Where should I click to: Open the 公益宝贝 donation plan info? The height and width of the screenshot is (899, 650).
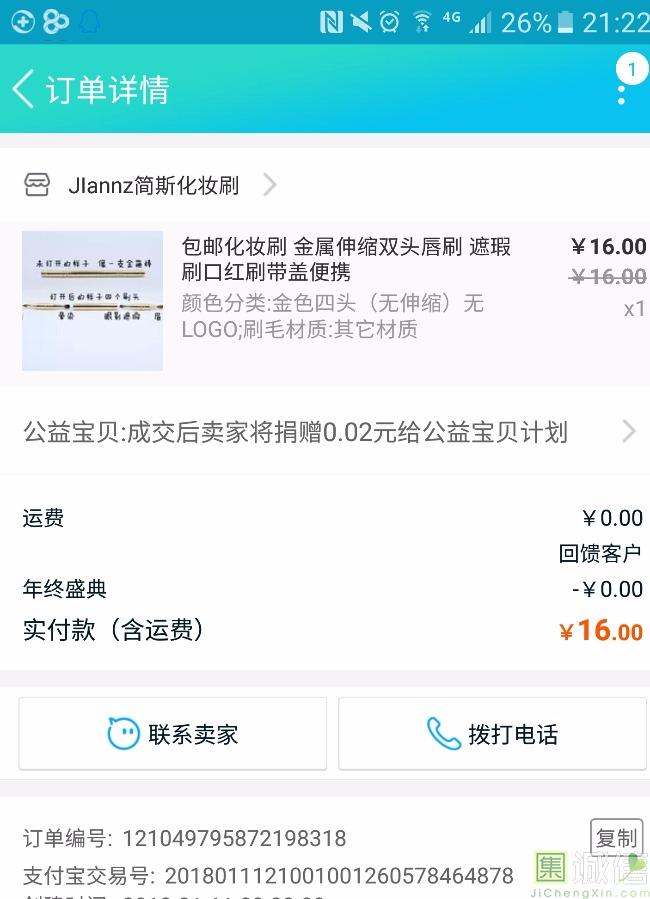pos(325,432)
